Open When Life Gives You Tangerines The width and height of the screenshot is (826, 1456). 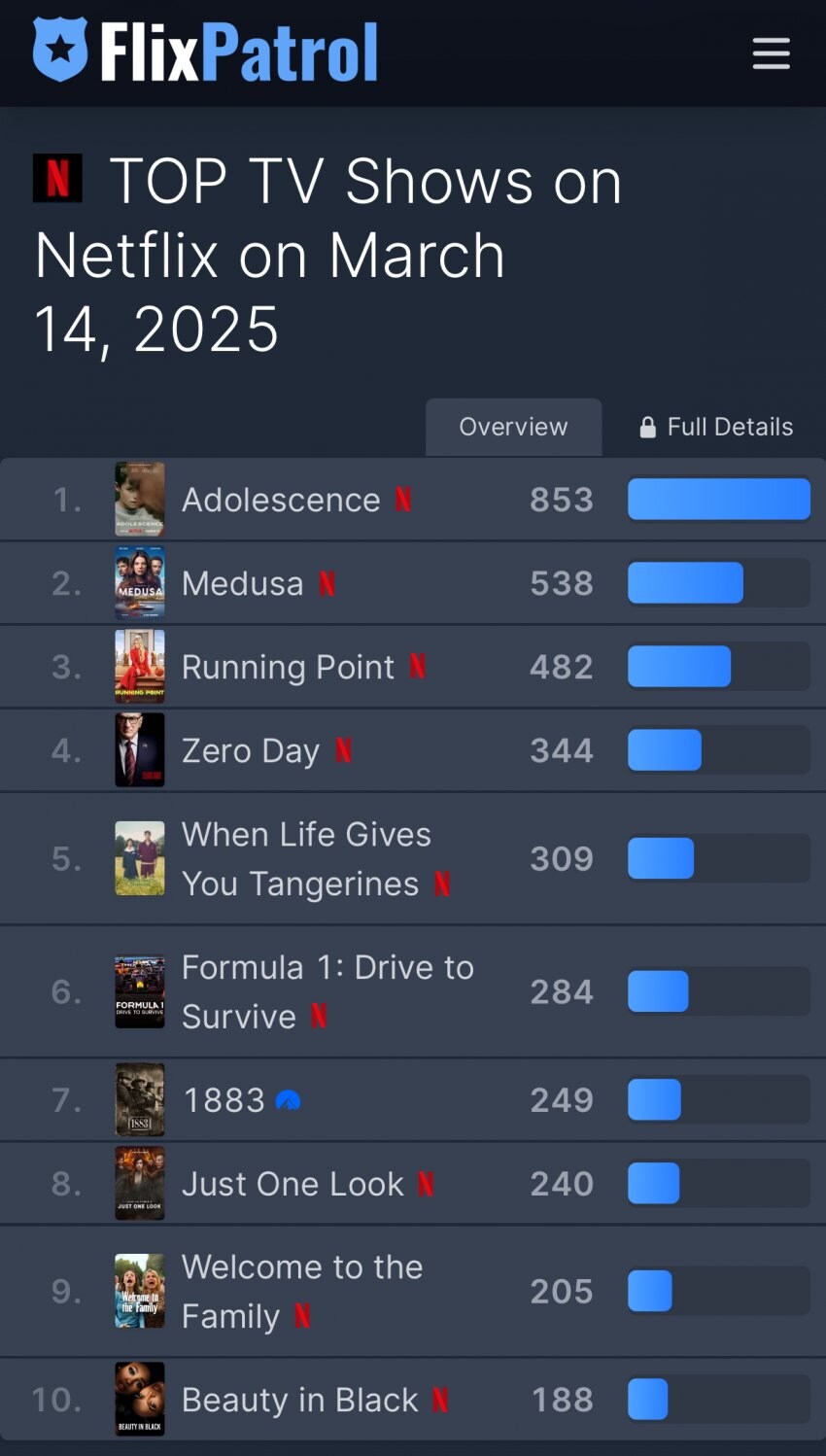click(305, 858)
